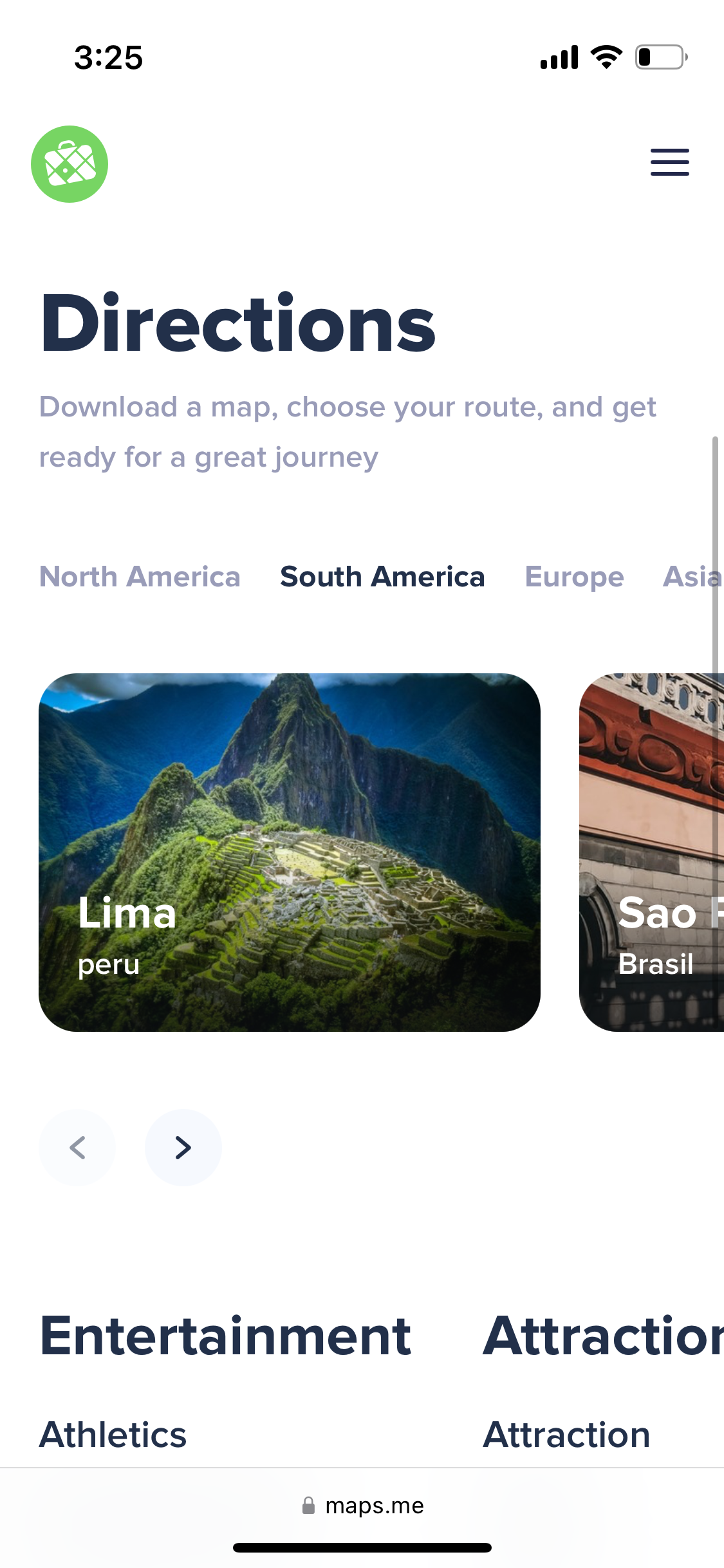This screenshot has width=724, height=1568.
Task: Open the Athletics category link
Action: click(x=113, y=1435)
